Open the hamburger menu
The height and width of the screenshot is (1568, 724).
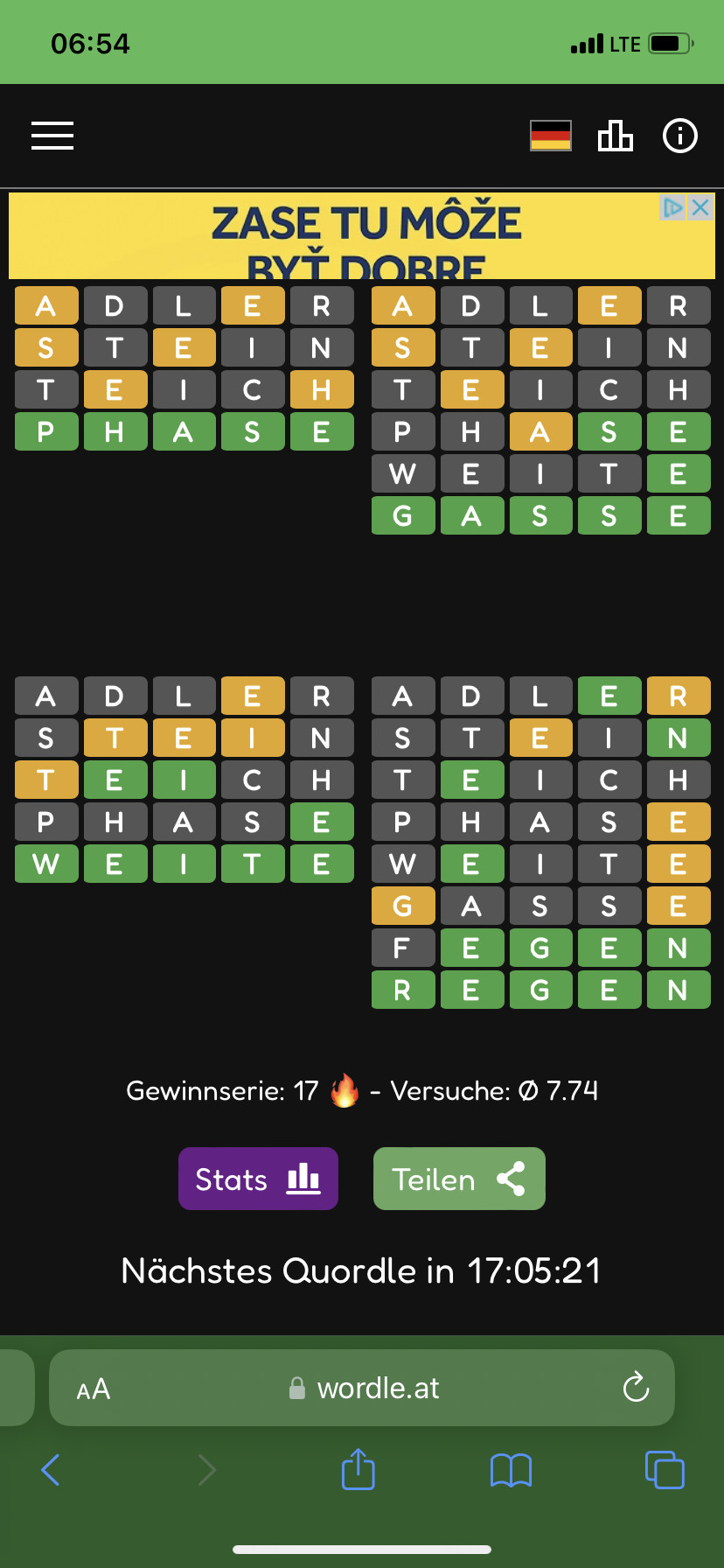click(x=52, y=136)
